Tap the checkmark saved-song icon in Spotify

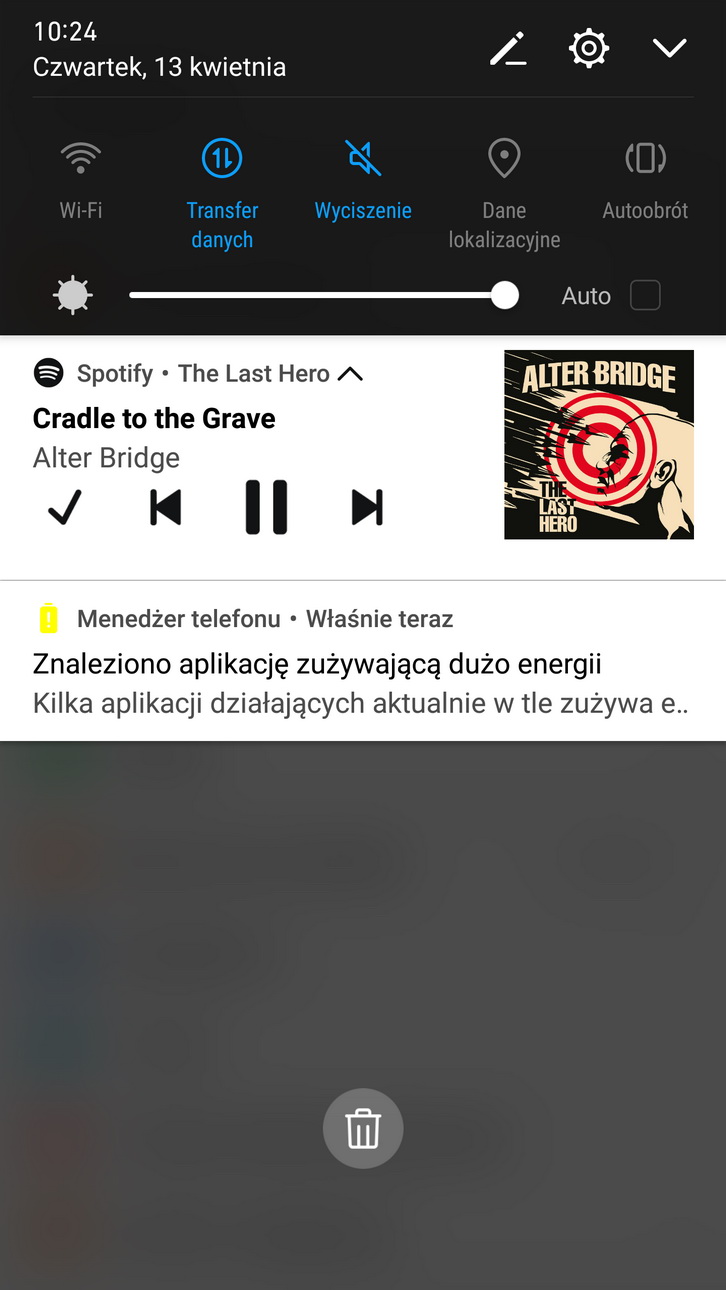click(65, 508)
